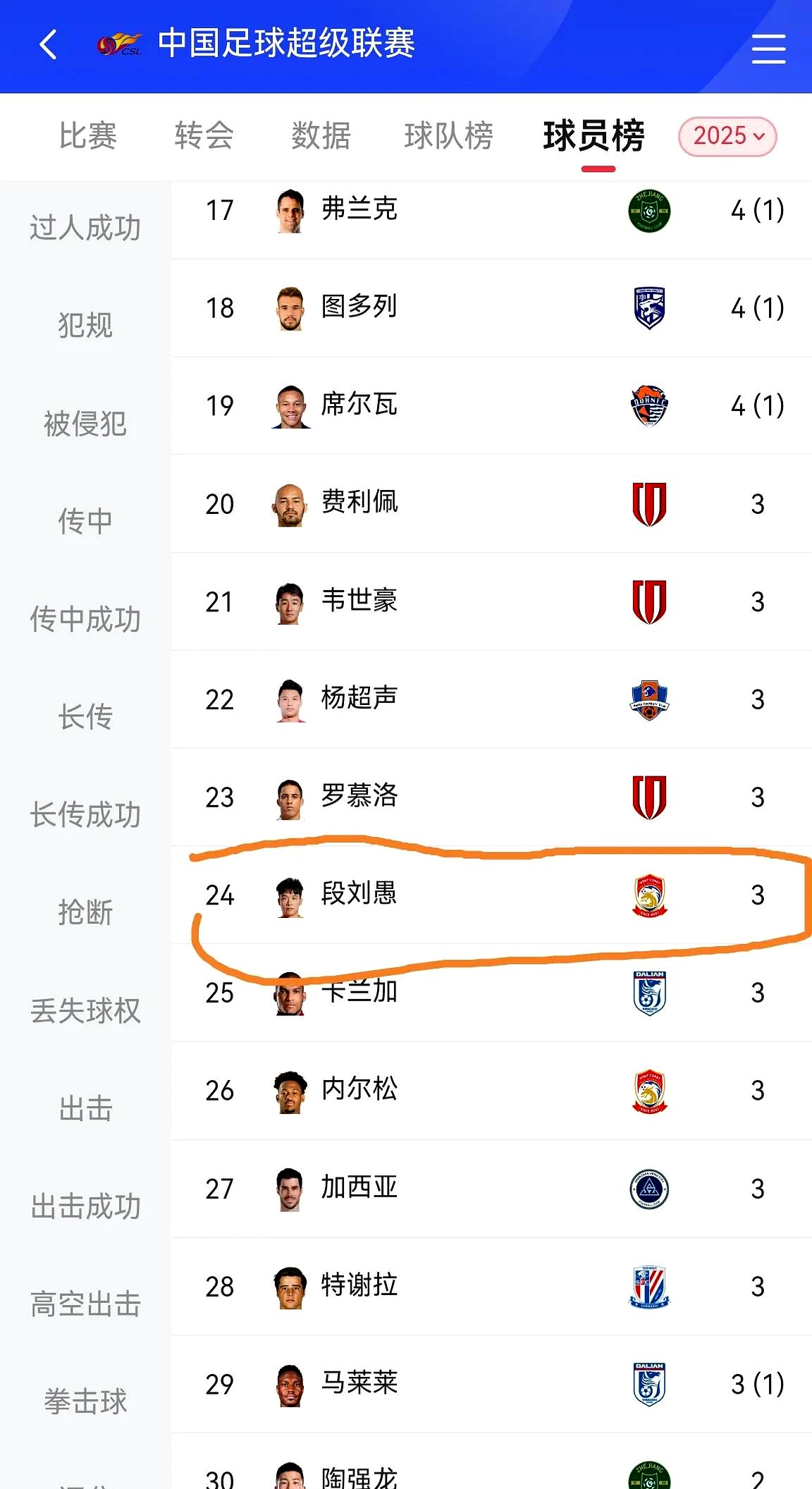This screenshot has height=1489, width=812.
Task: Tap the back arrow in the top bar
Action: (x=47, y=44)
